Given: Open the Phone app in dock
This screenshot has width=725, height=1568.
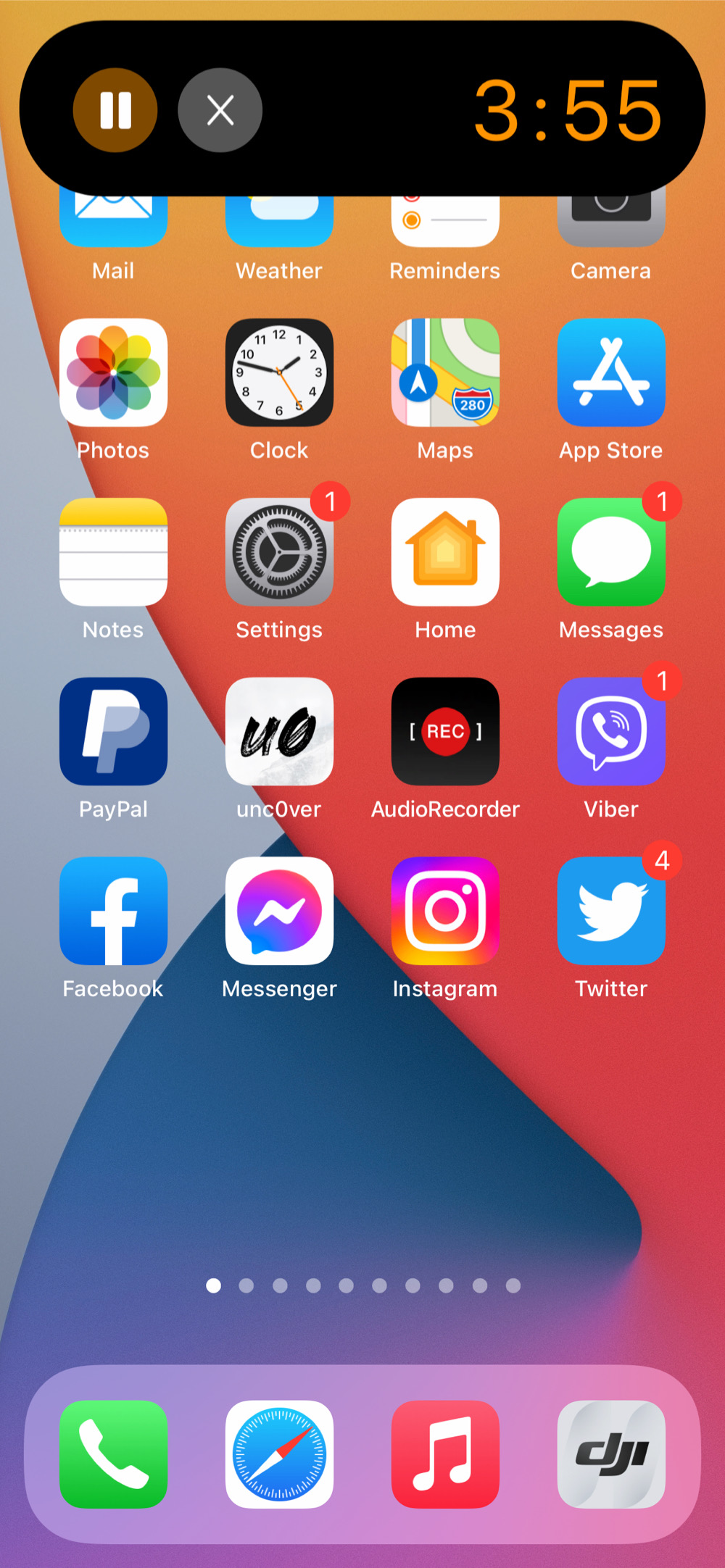Looking at the screenshot, I should tap(113, 1454).
